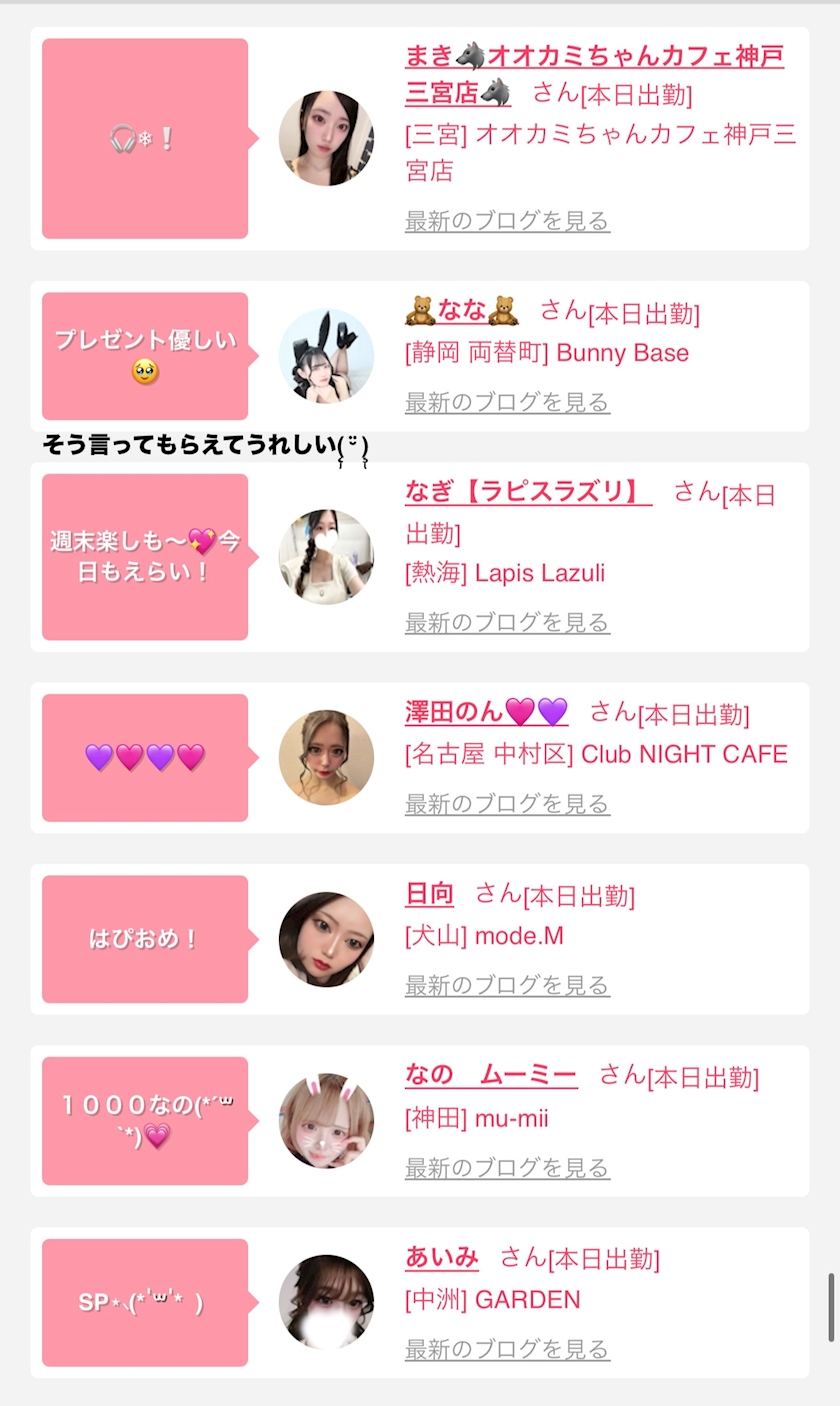This screenshot has width=840, height=1406.
Task: View latest blog for Bunny Base's なな
Action: 507,403
